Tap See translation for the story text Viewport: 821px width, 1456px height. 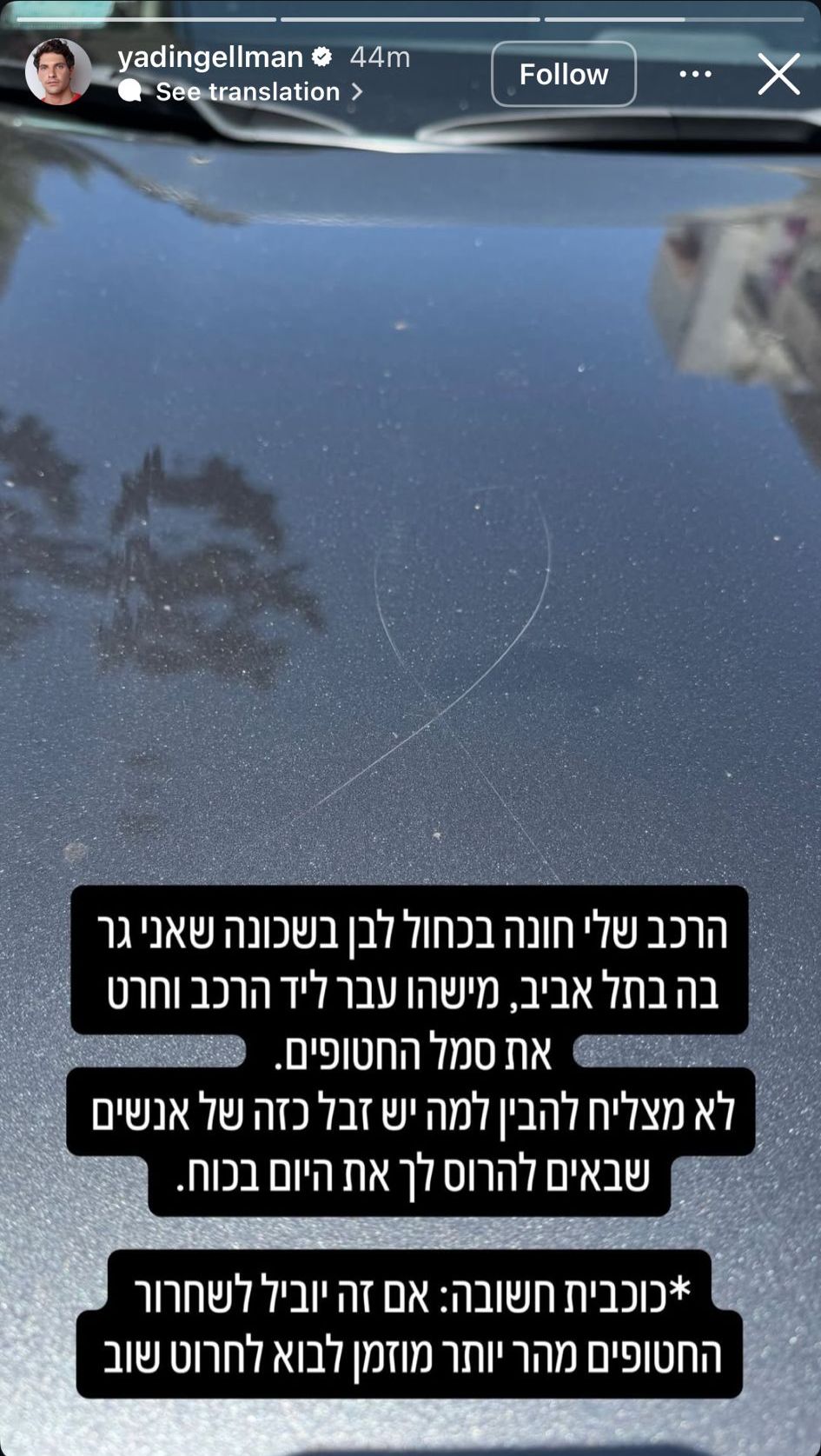(248, 92)
